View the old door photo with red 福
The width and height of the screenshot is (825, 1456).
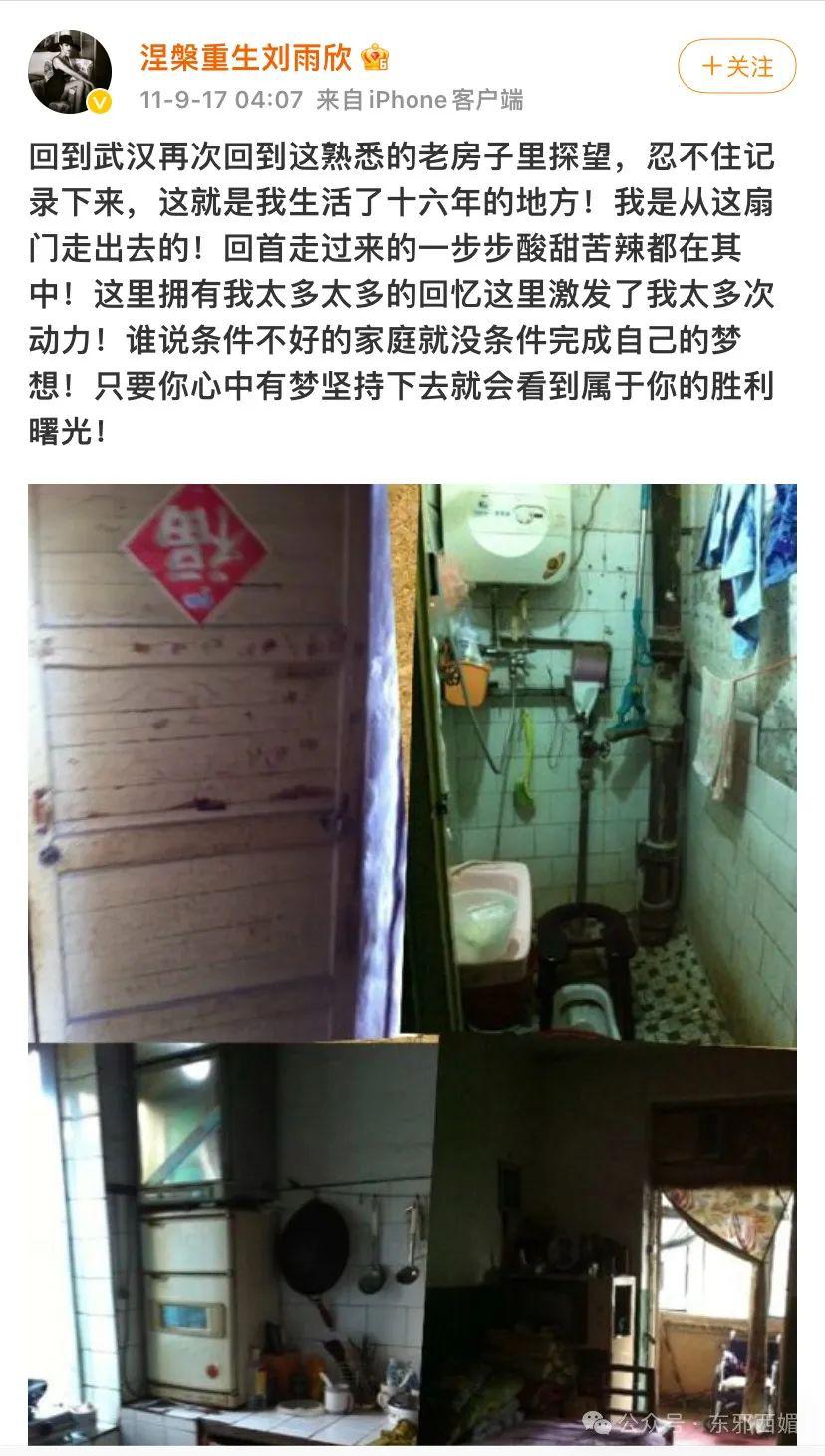point(214,762)
